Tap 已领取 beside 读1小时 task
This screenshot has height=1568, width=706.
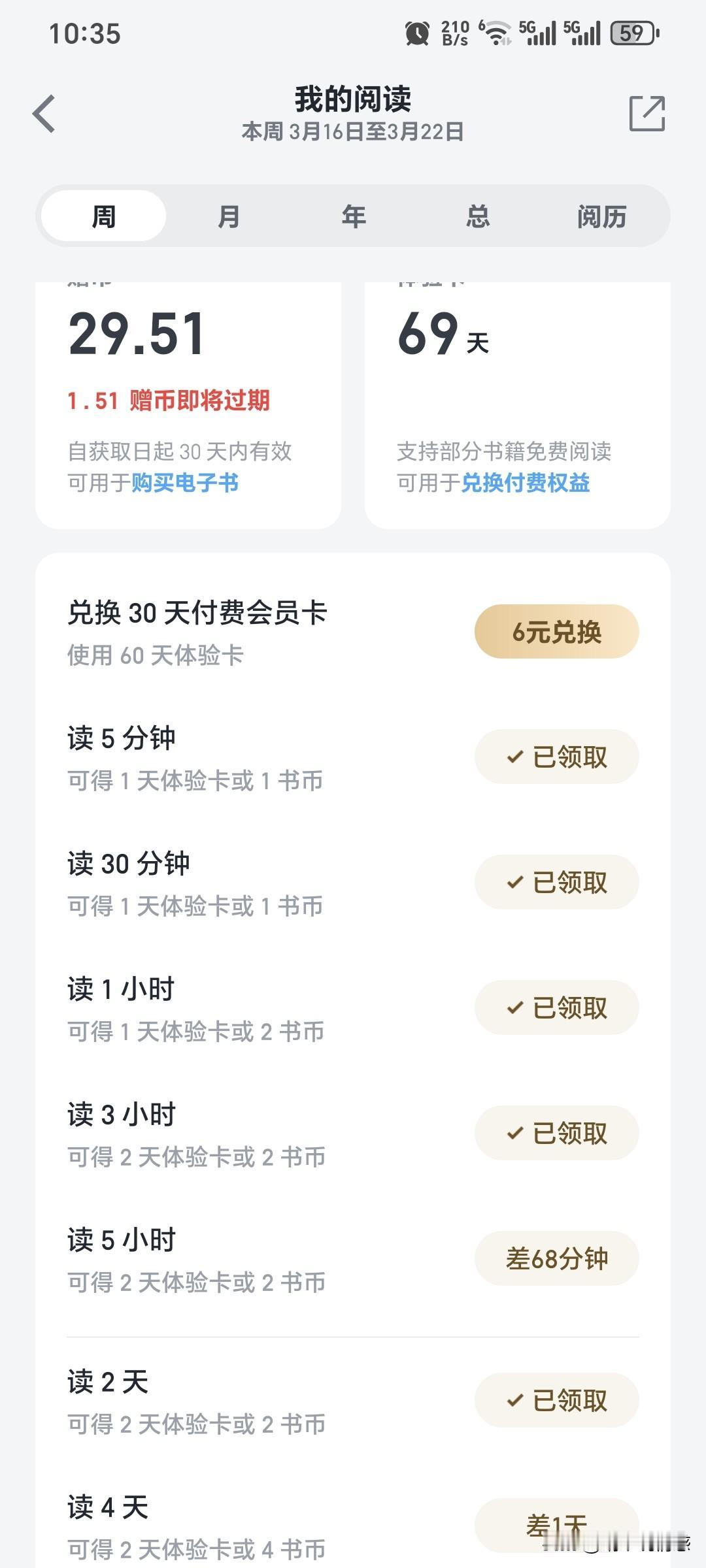[556, 1008]
